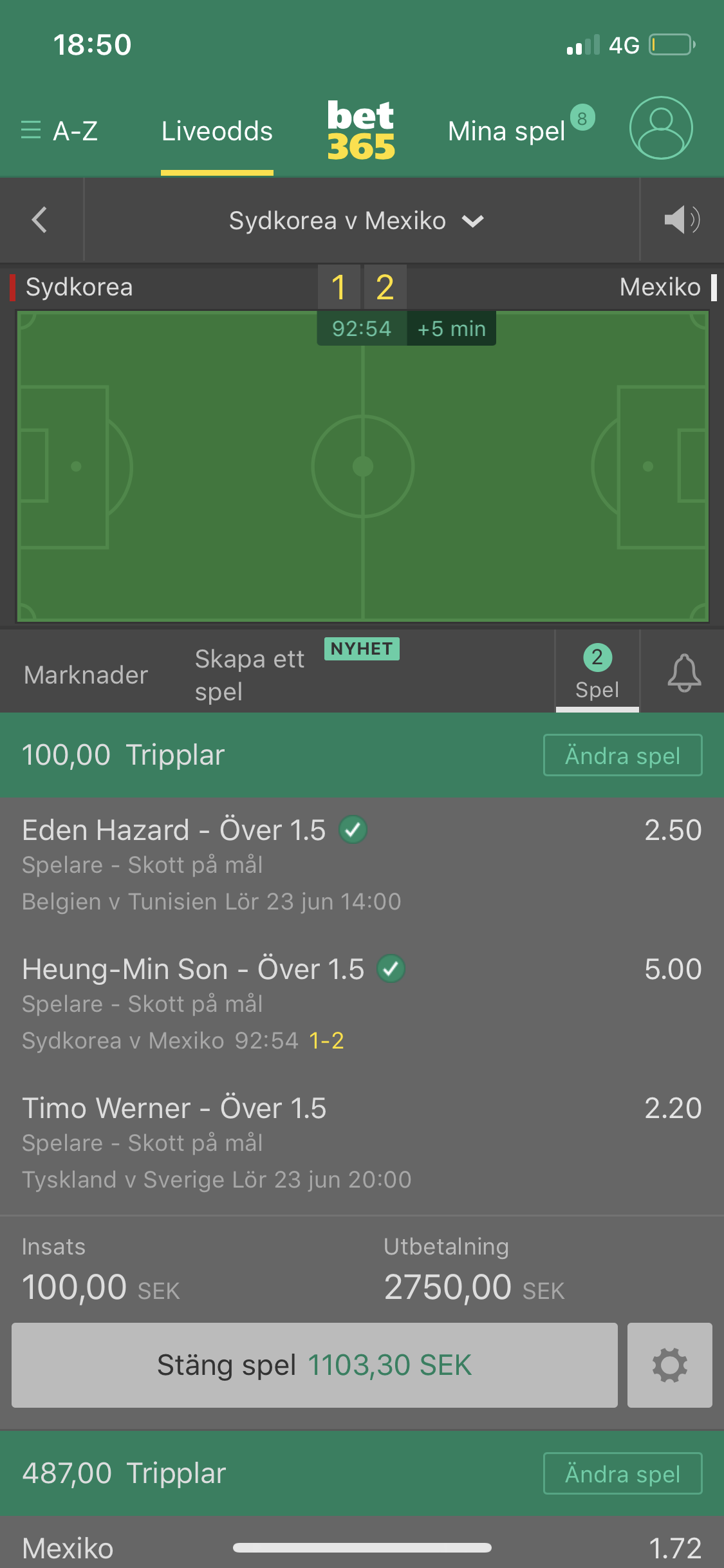
Task: Open the A-Z menu
Action: click(59, 131)
